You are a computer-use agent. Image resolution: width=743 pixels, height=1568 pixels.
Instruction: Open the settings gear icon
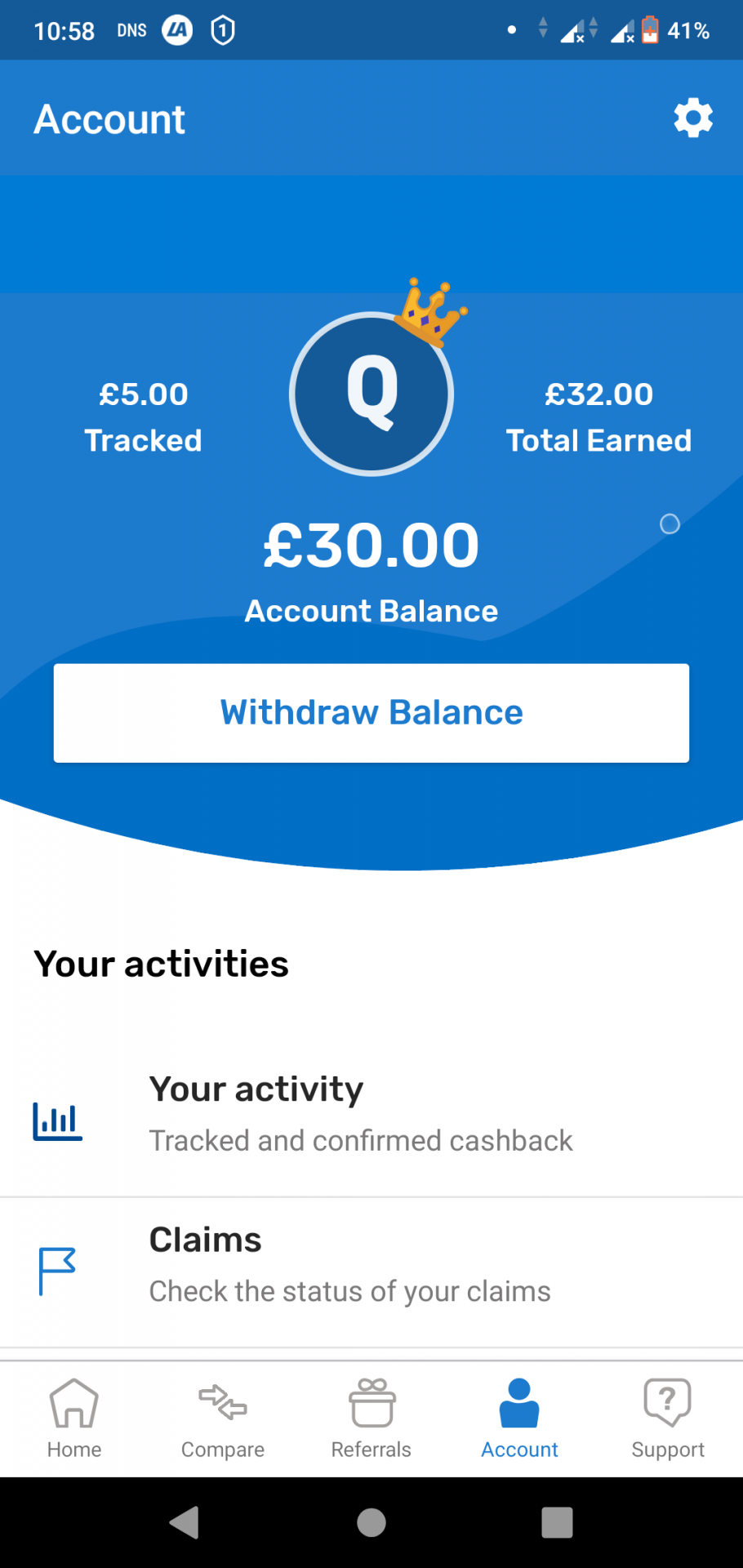point(692,118)
